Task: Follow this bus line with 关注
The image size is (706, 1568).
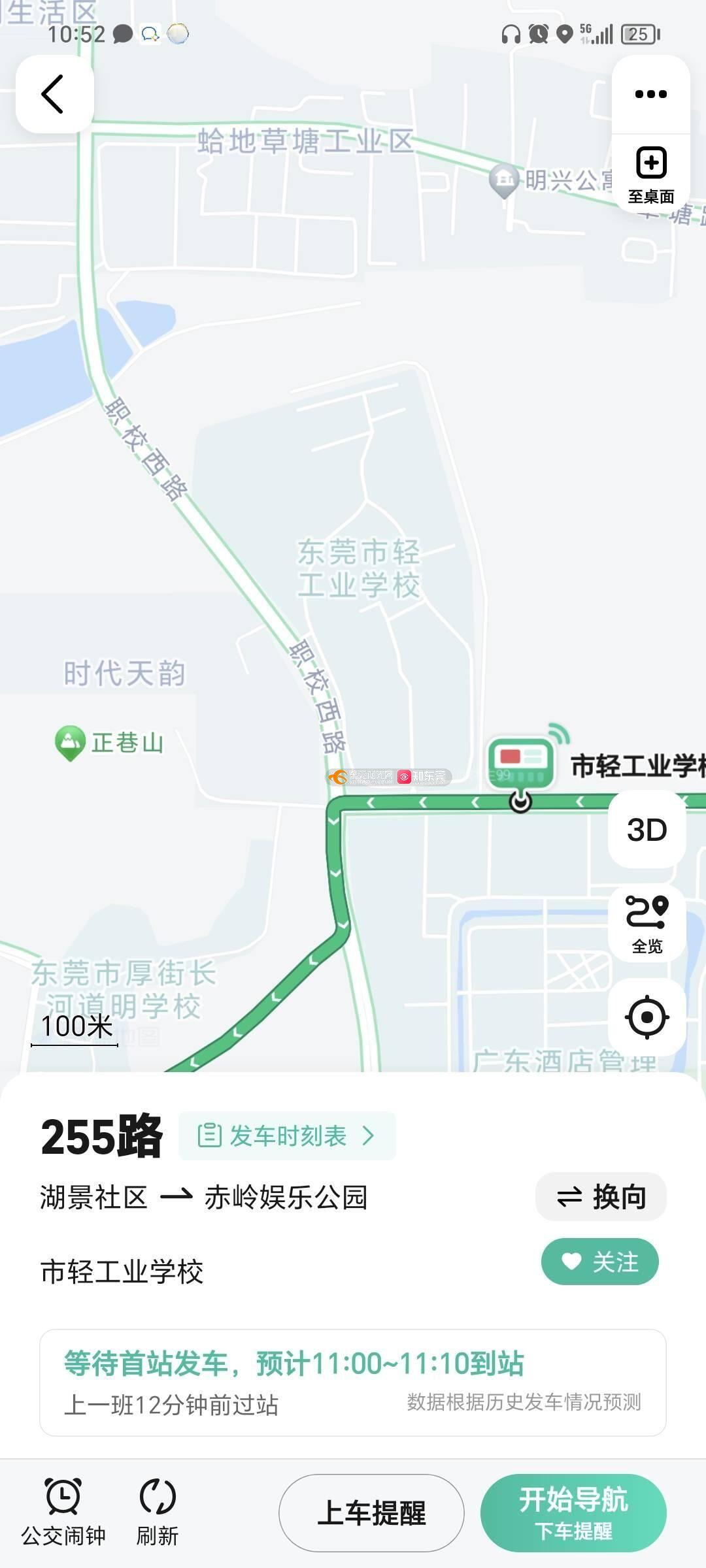Action: tap(599, 1262)
